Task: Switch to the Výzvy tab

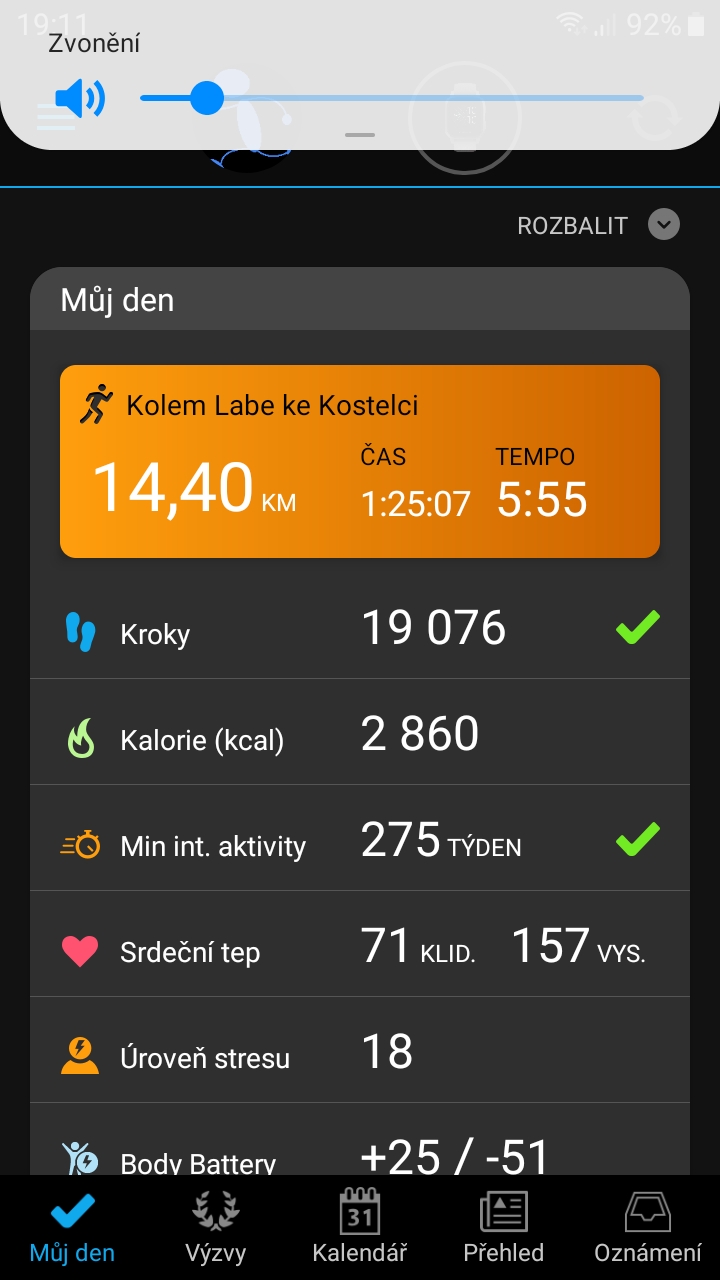Action: coord(216,1227)
